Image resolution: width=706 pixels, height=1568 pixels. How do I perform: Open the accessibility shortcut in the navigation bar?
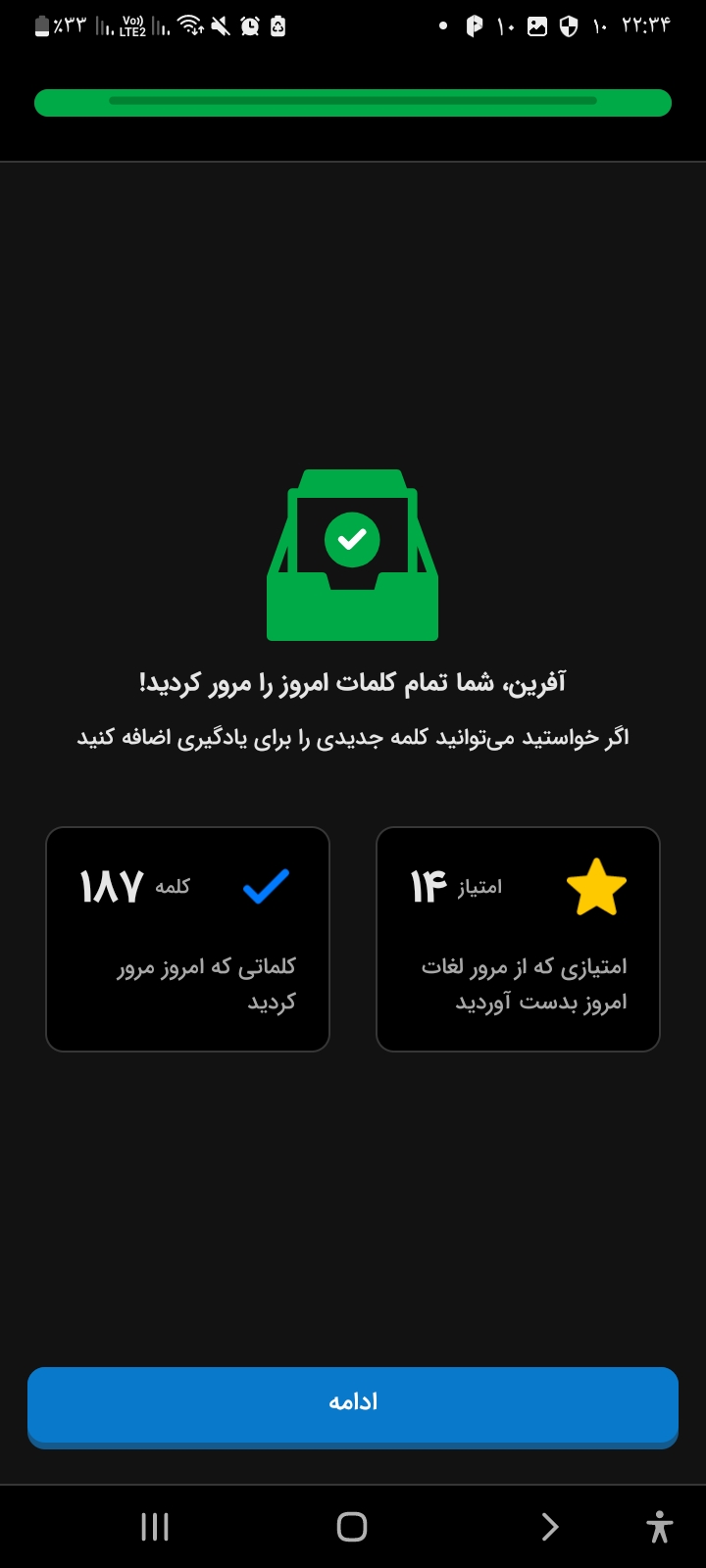pyautogui.click(x=660, y=1527)
